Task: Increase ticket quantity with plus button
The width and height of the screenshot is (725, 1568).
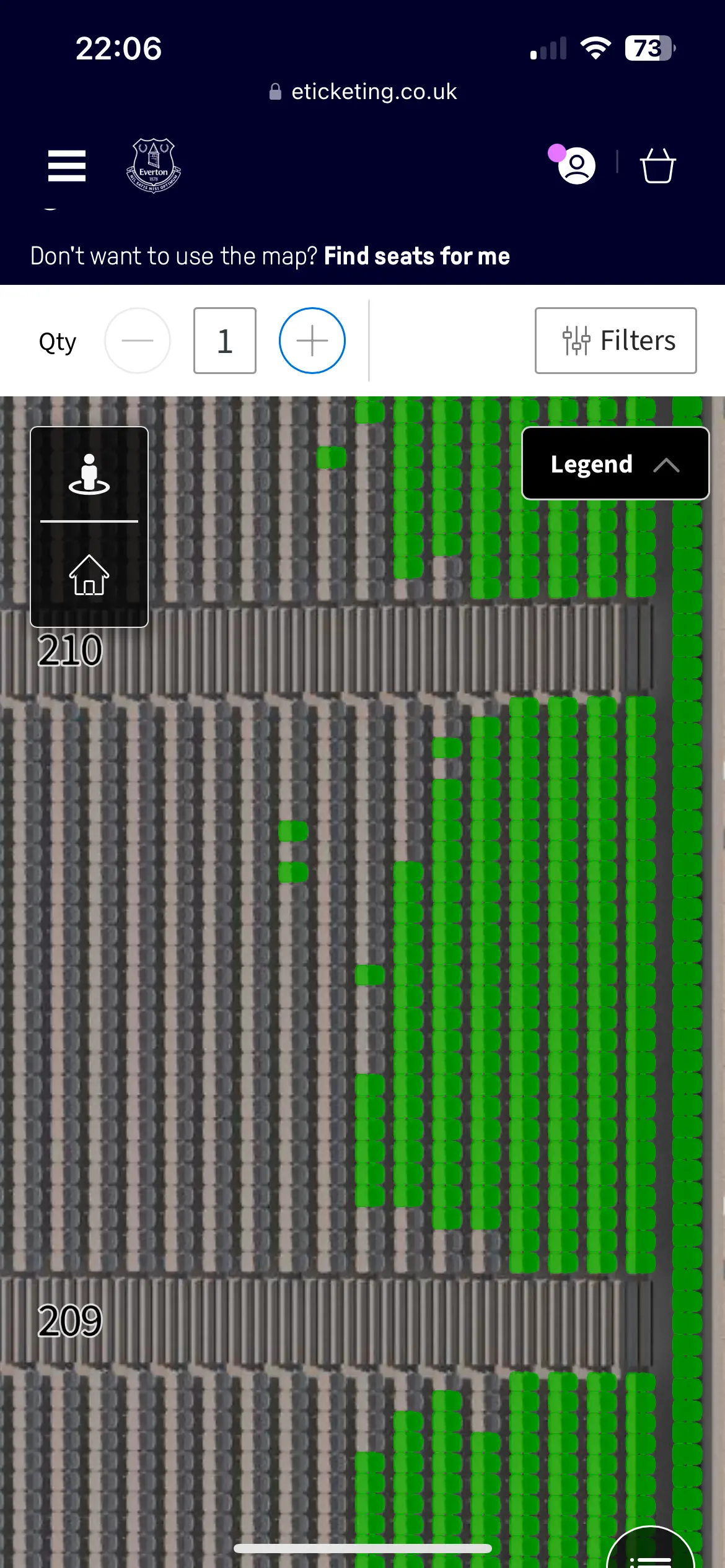Action: coord(312,341)
